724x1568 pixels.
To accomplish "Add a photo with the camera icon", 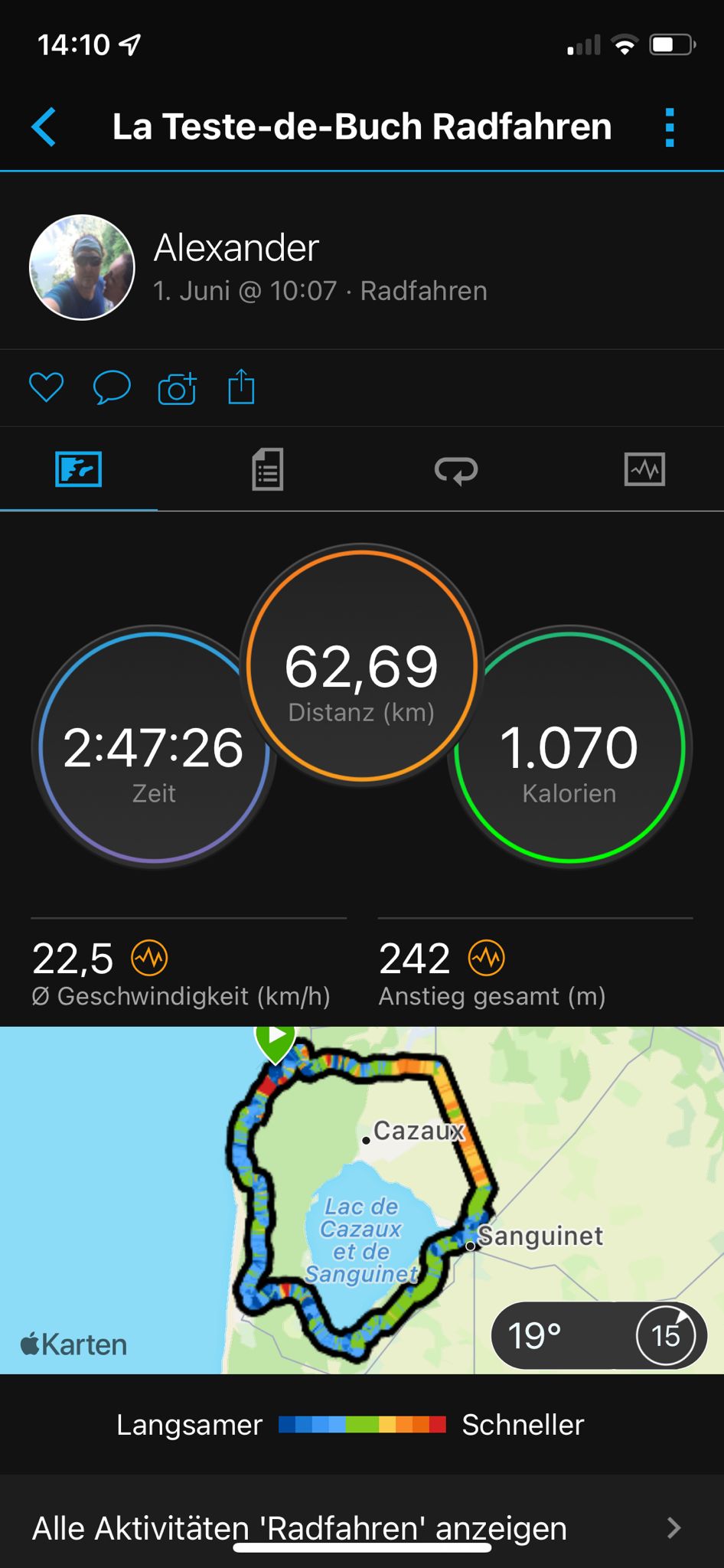I will coord(177,388).
